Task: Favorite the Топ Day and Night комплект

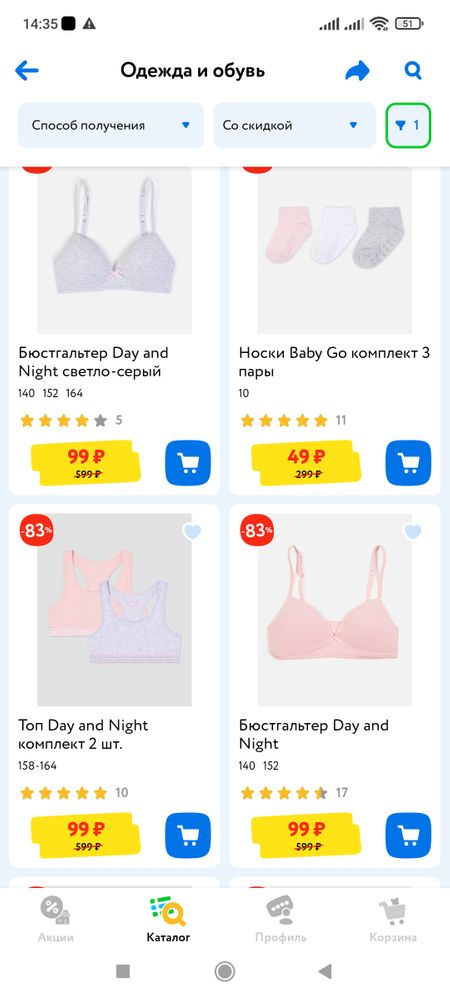Action: (192, 531)
